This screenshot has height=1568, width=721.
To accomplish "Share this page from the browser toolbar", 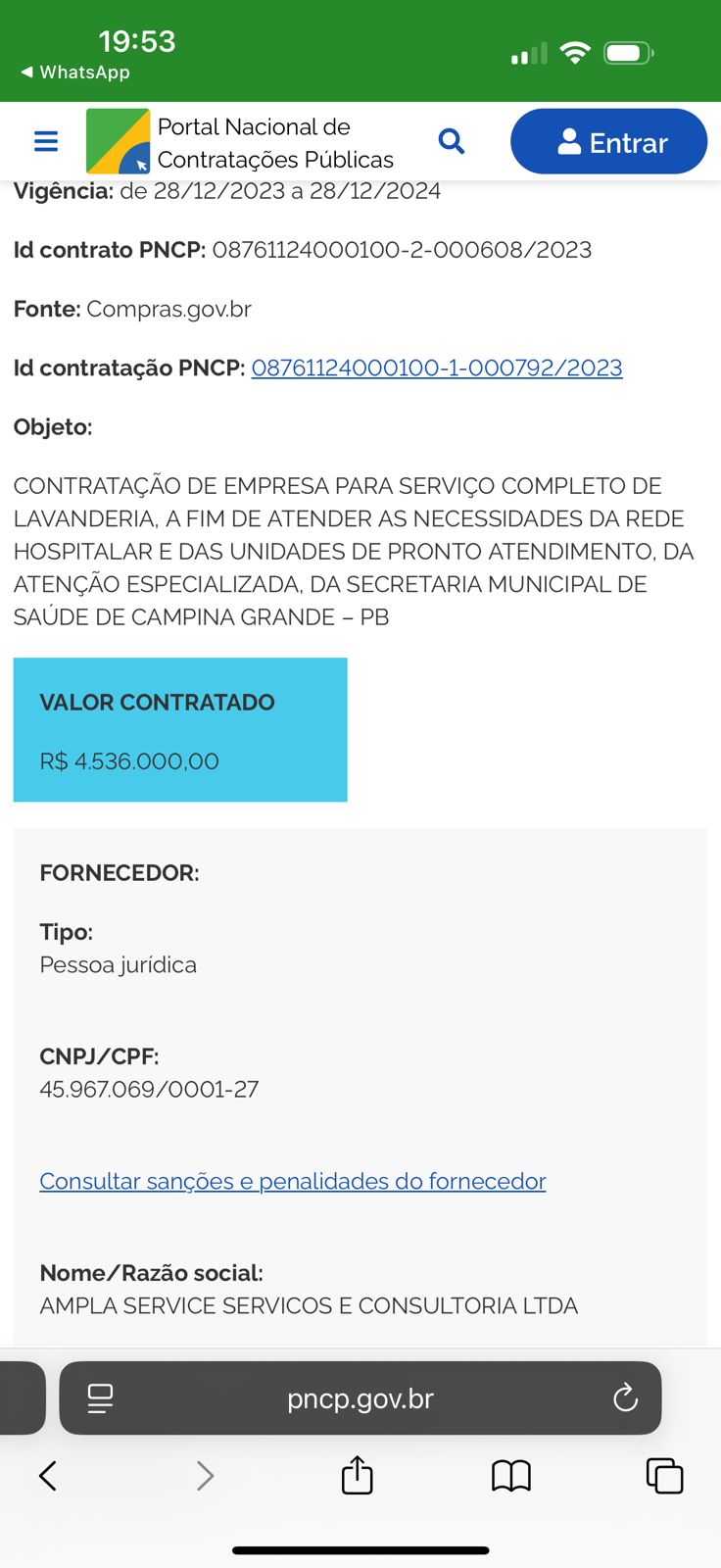I will [x=357, y=1475].
